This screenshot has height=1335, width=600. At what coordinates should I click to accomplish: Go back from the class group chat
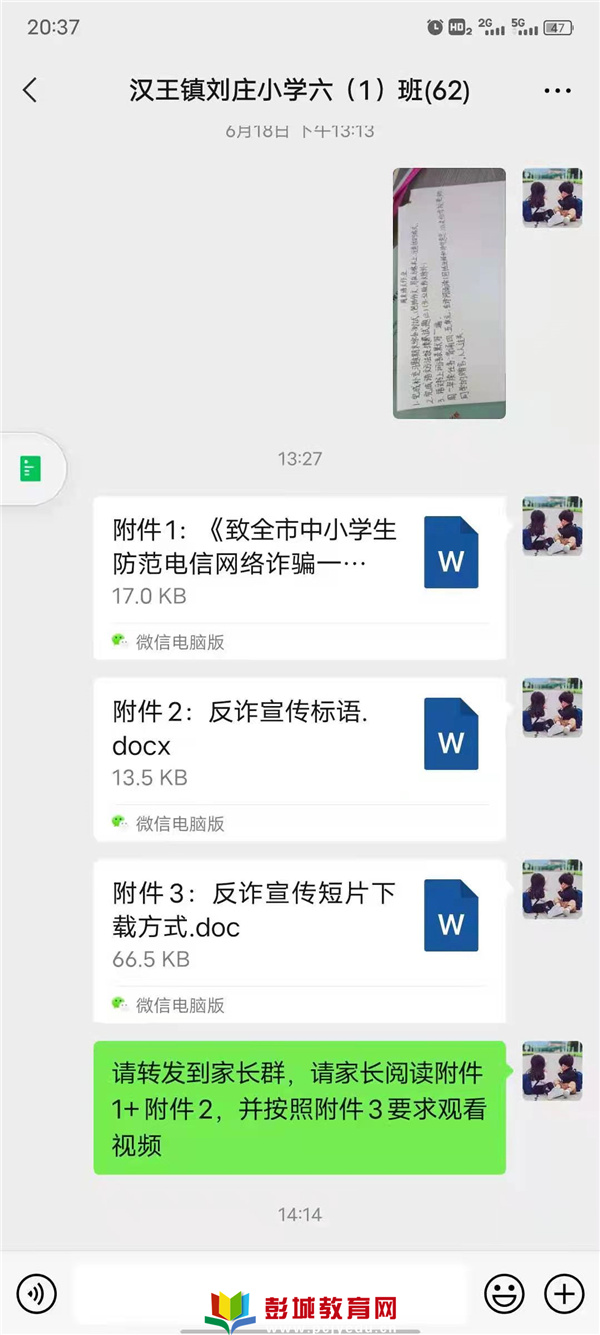[30, 91]
